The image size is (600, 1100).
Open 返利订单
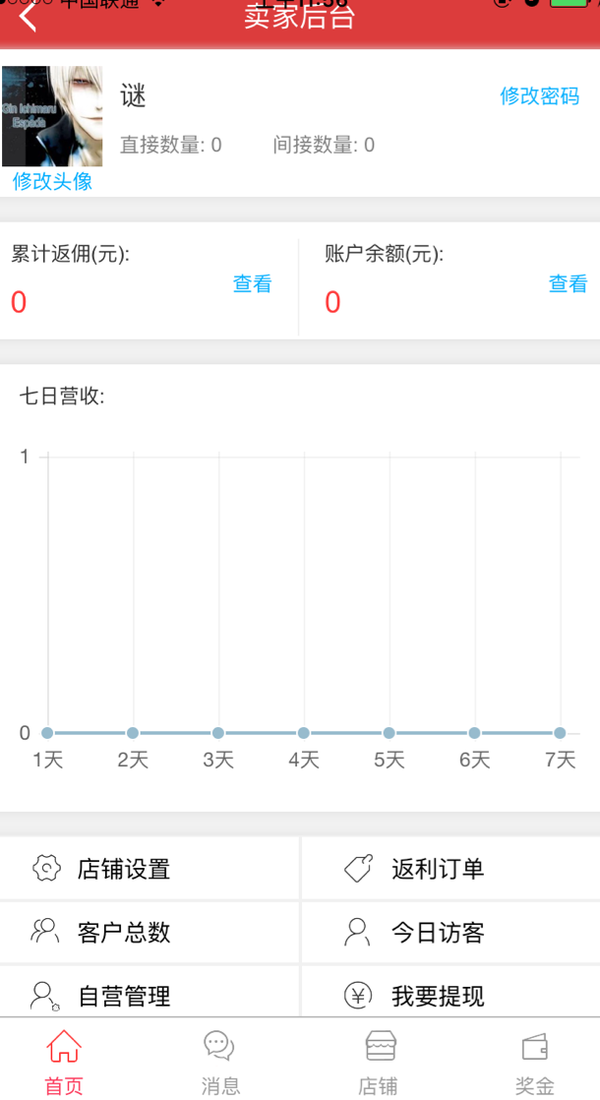(x=451, y=868)
